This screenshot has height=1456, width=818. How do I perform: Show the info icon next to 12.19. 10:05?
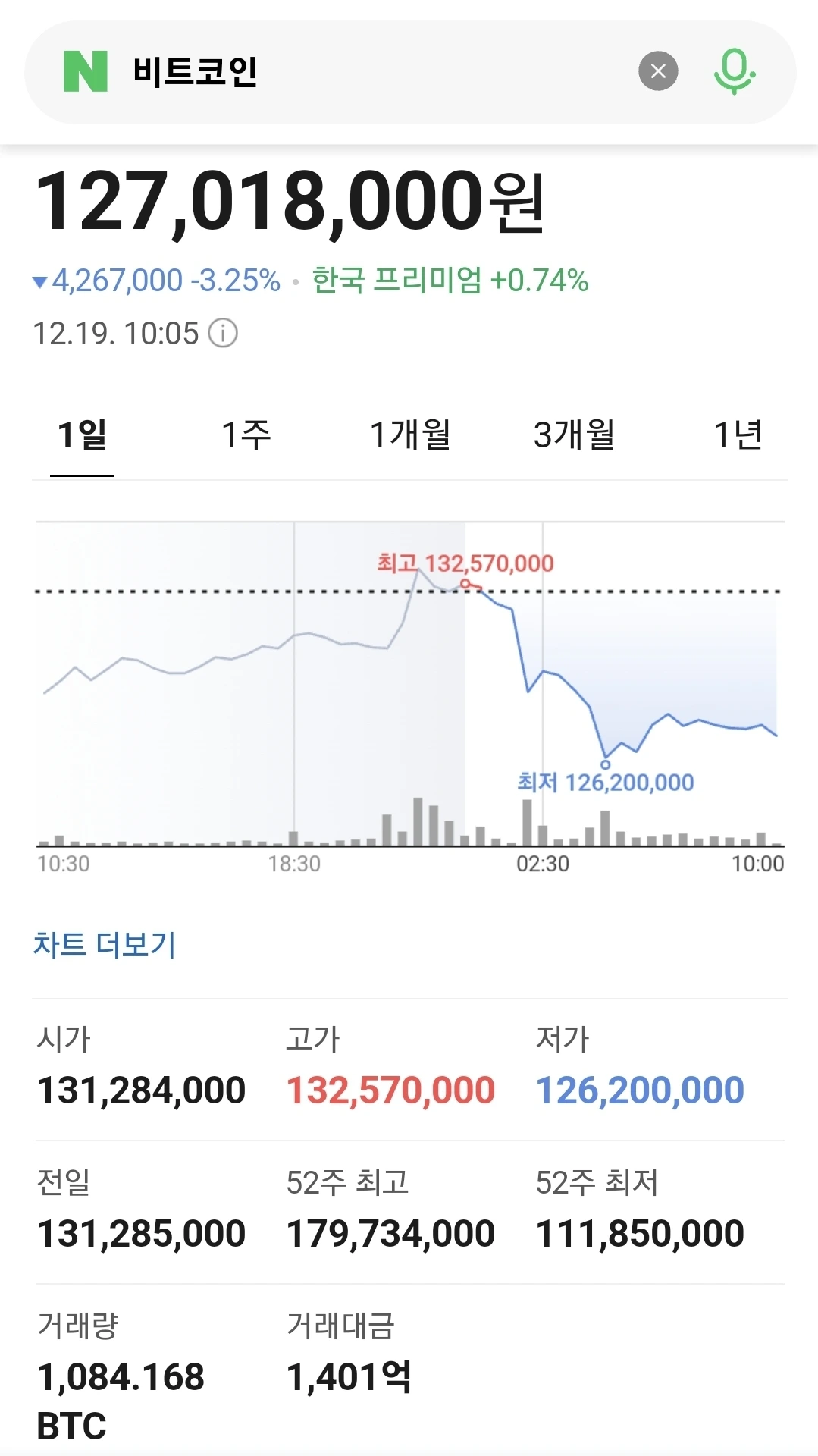pyautogui.click(x=223, y=333)
